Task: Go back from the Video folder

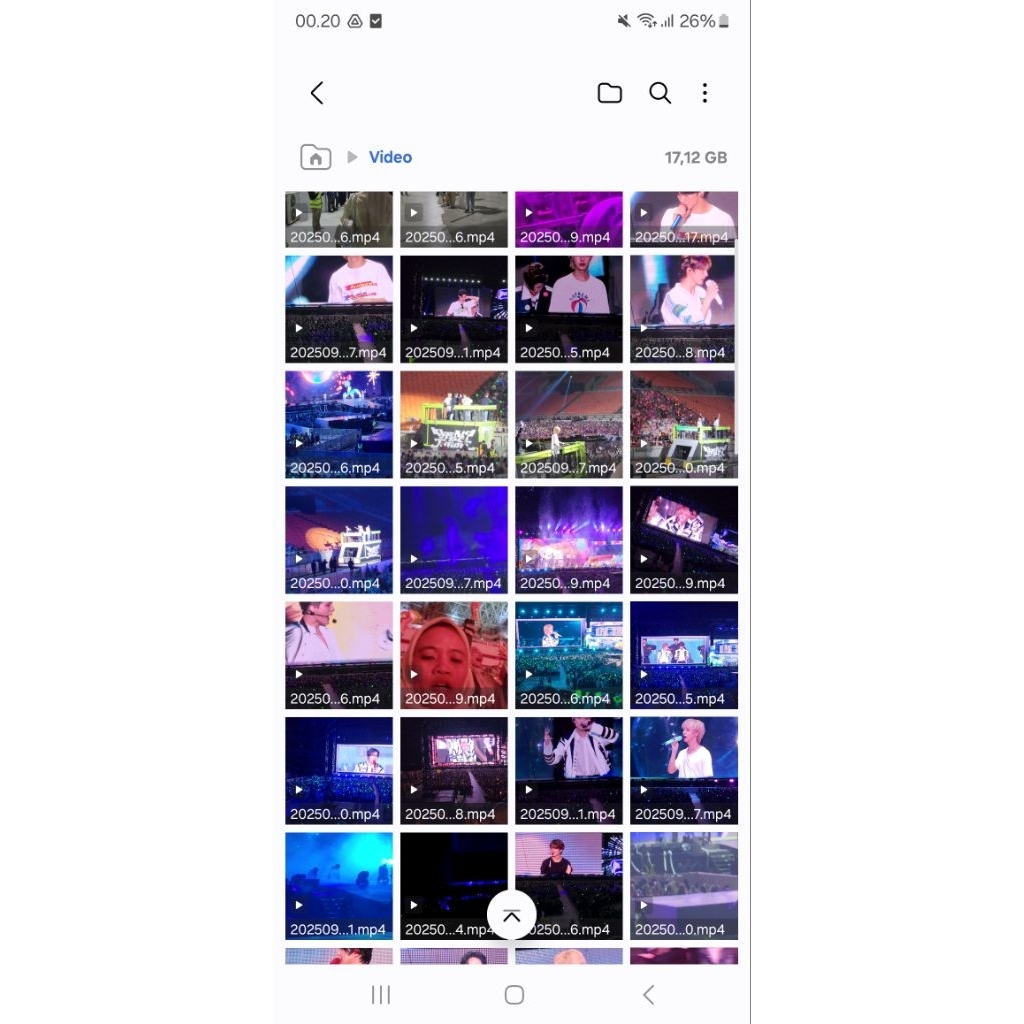Action: click(x=317, y=93)
